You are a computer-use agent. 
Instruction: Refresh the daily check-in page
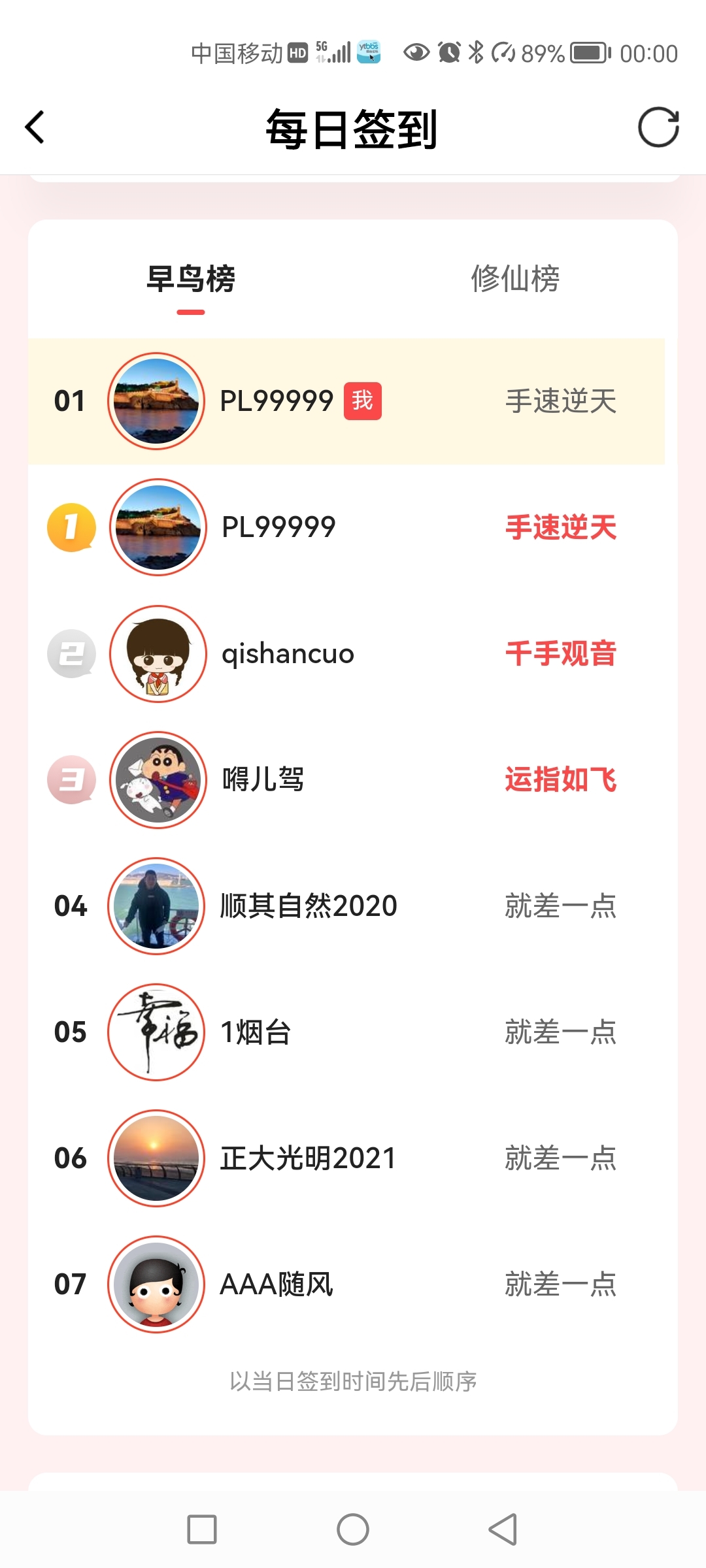[658, 127]
